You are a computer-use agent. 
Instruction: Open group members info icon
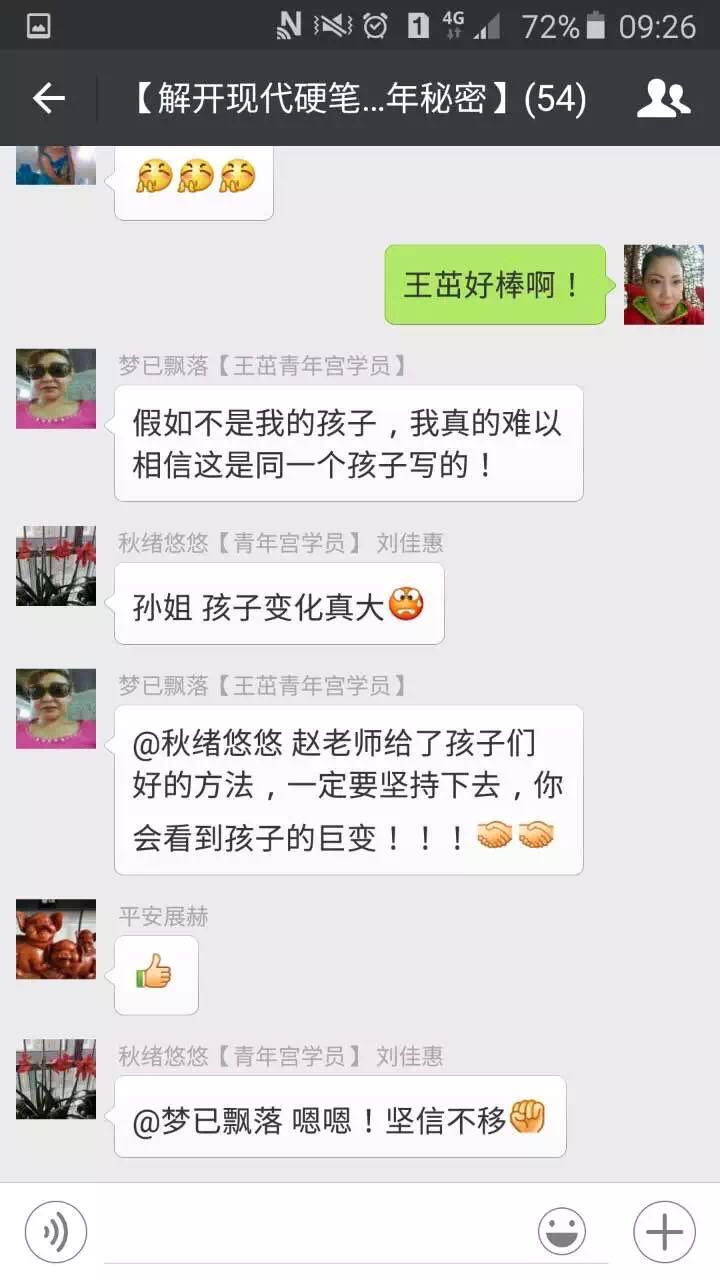[x=664, y=98]
